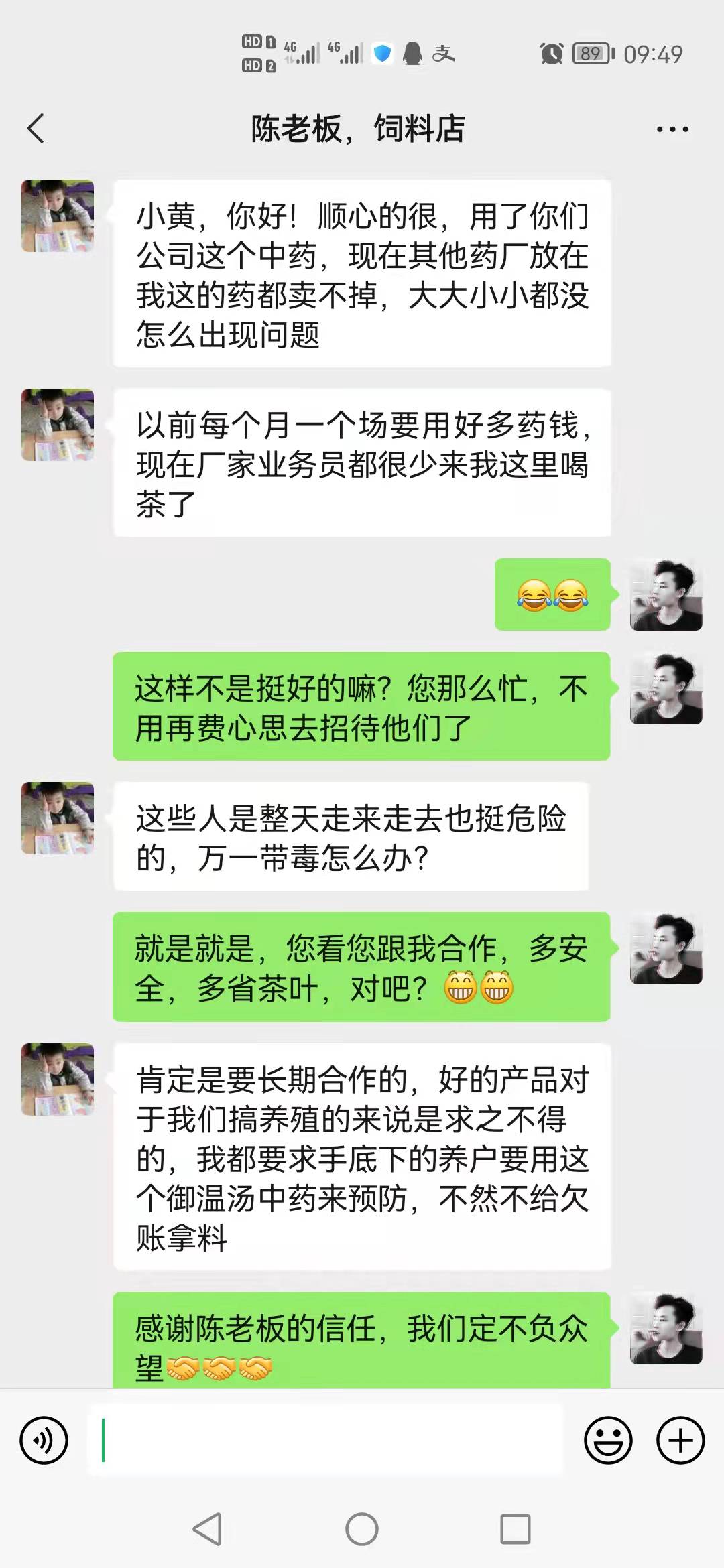Go back from the chat with 陈老板

click(36, 128)
